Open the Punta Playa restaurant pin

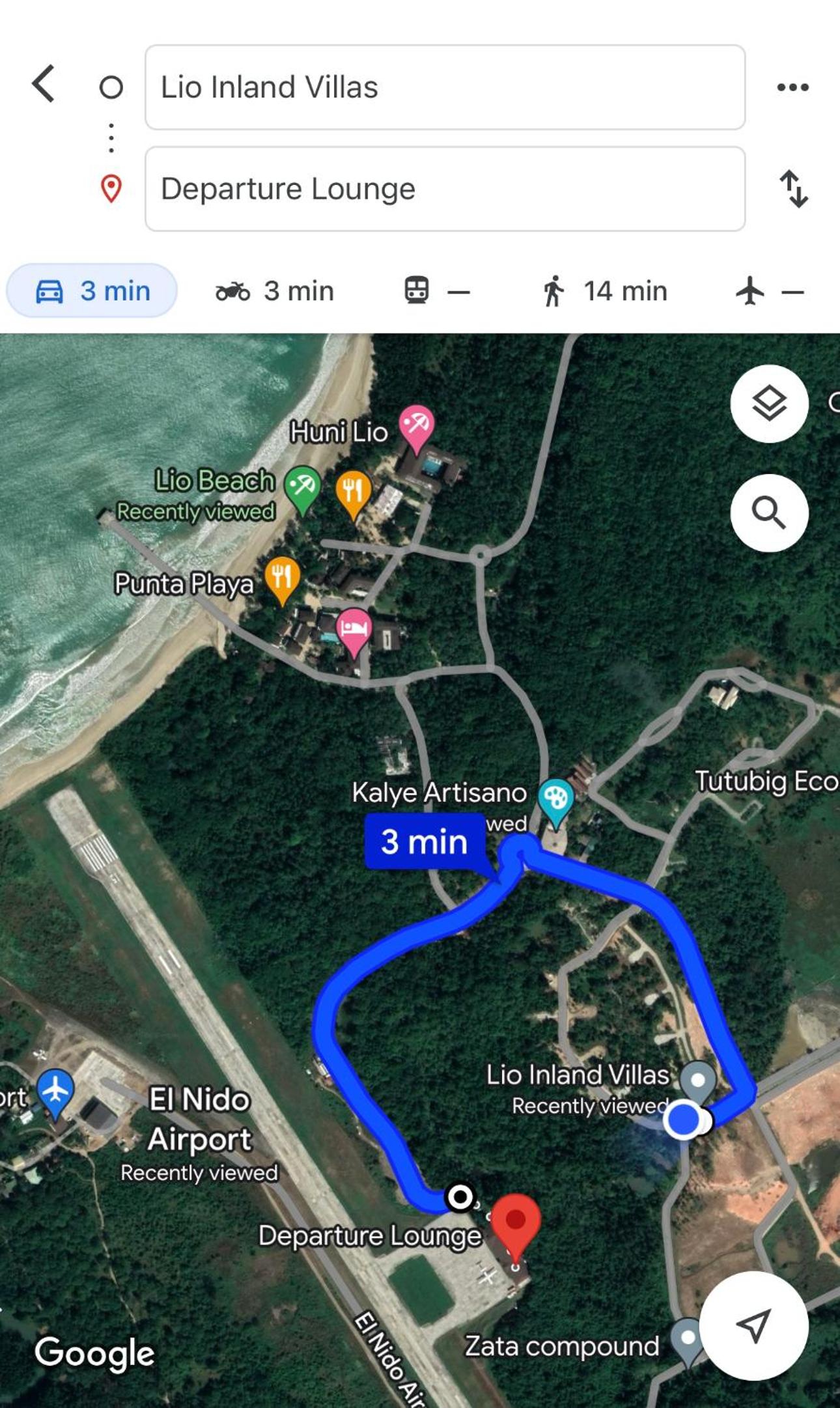tap(282, 580)
